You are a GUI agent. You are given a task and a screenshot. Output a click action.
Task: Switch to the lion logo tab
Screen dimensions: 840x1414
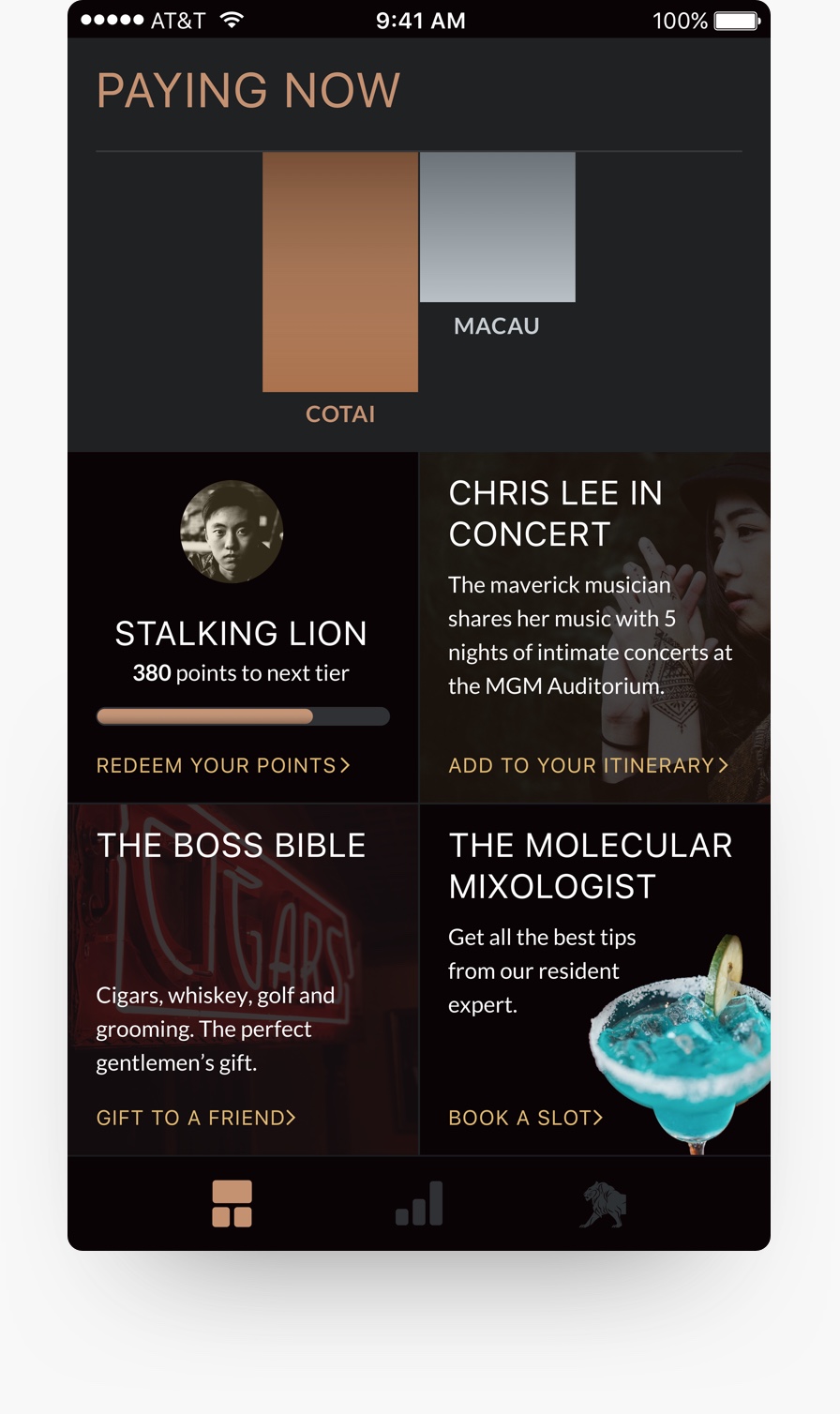603,1205
